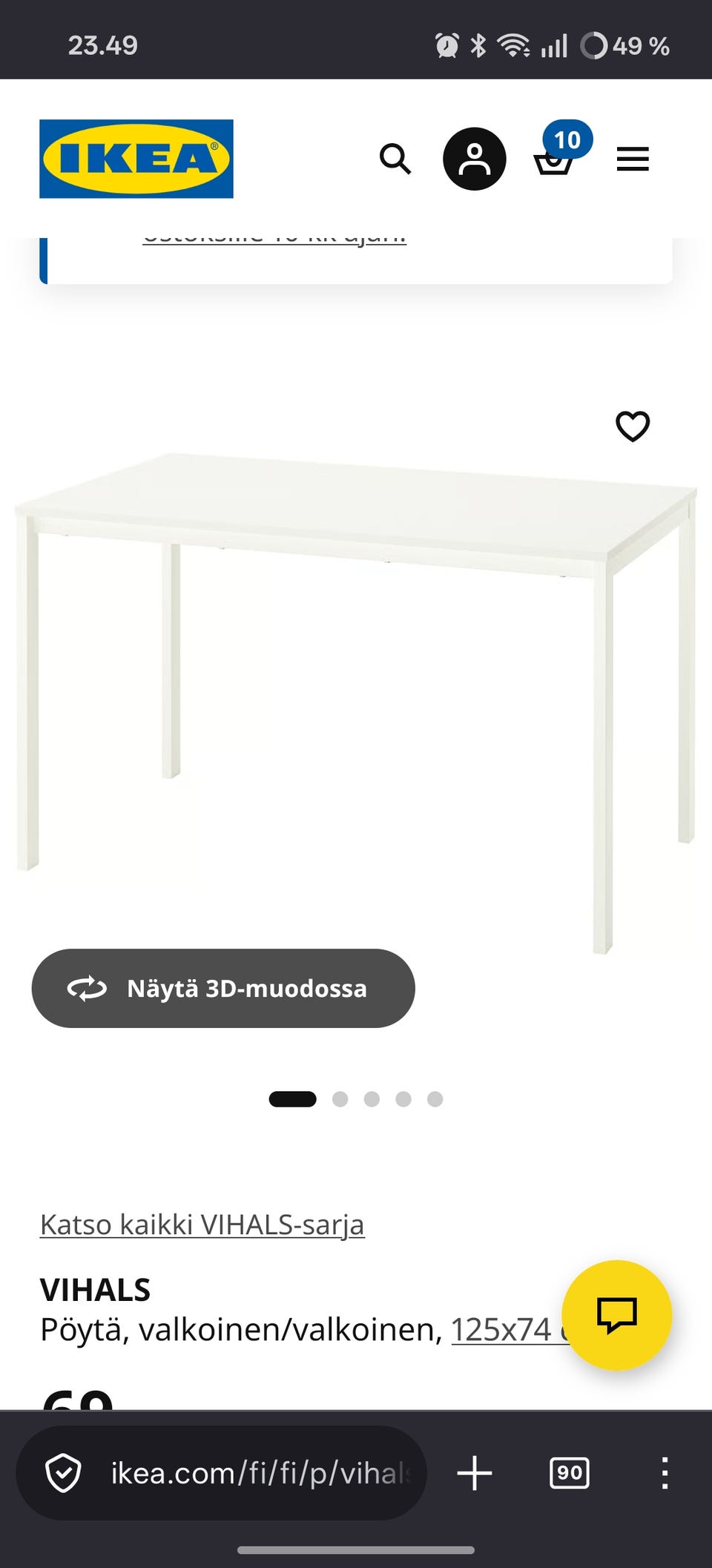Open the yellow chat bubble assistant
Image resolution: width=712 pixels, height=1568 pixels.
[x=618, y=1314]
